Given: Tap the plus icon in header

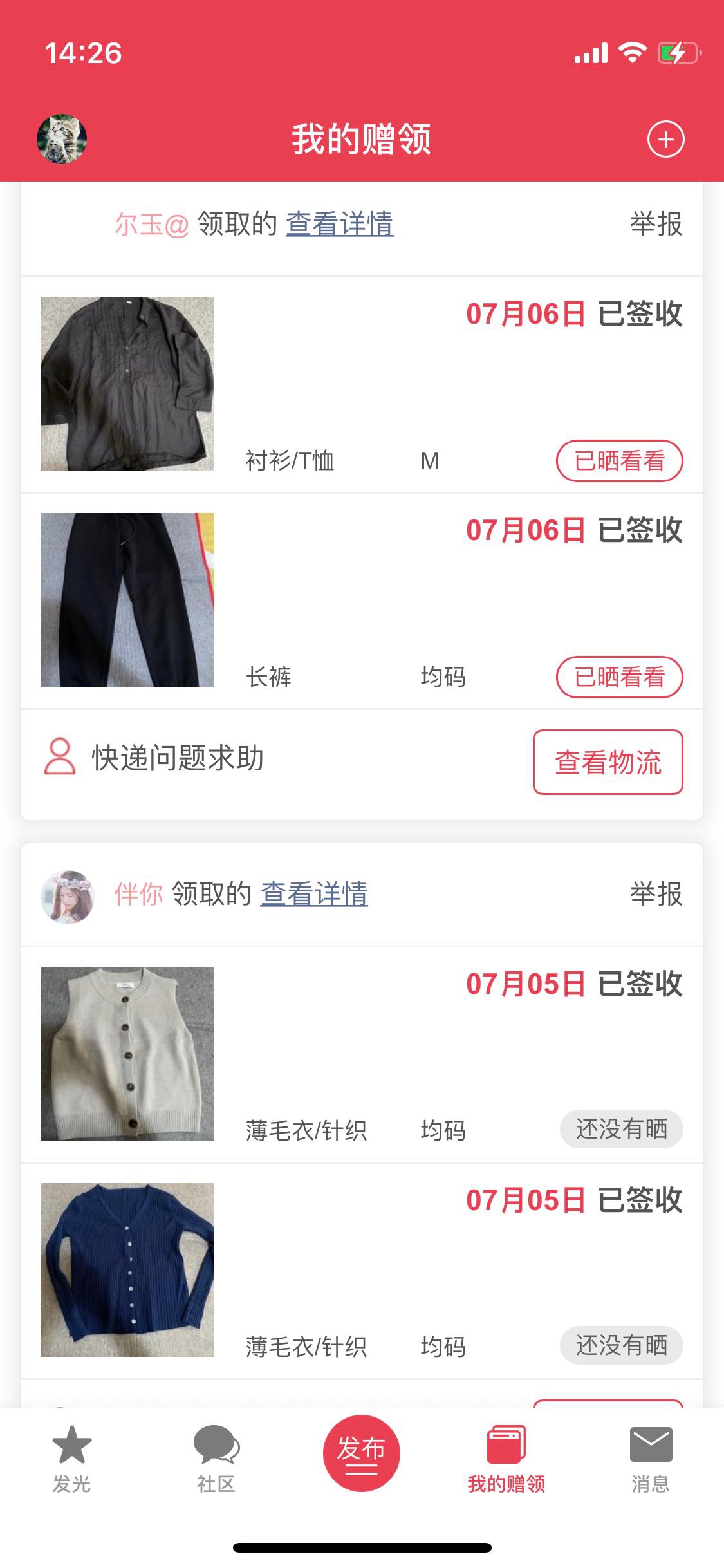Looking at the screenshot, I should [x=665, y=139].
